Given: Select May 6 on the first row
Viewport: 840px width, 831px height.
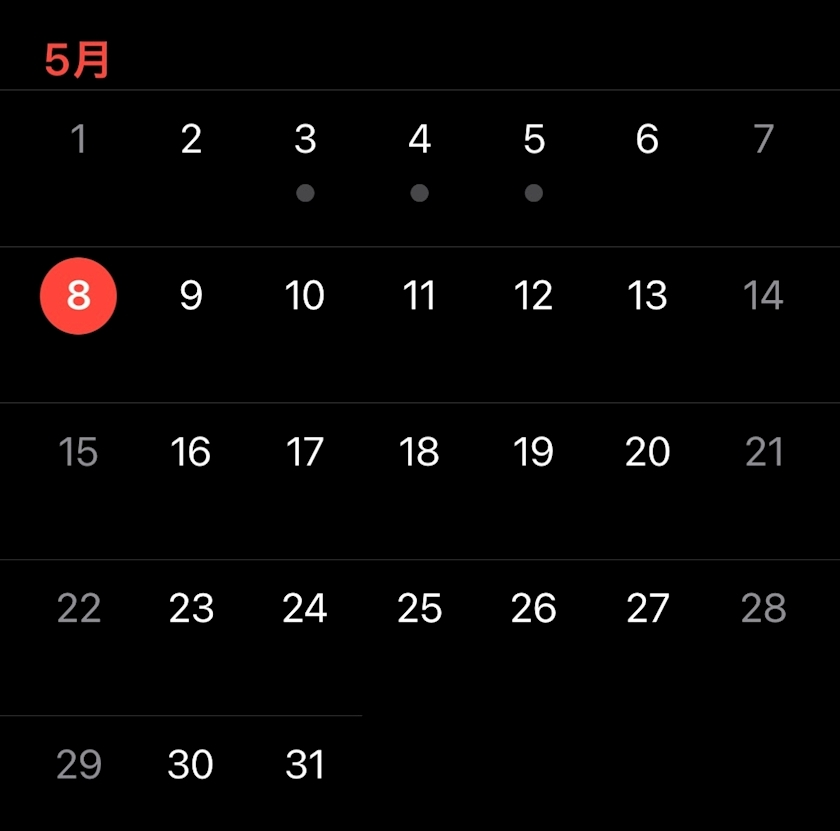Looking at the screenshot, I should pyautogui.click(x=647, y=140).
